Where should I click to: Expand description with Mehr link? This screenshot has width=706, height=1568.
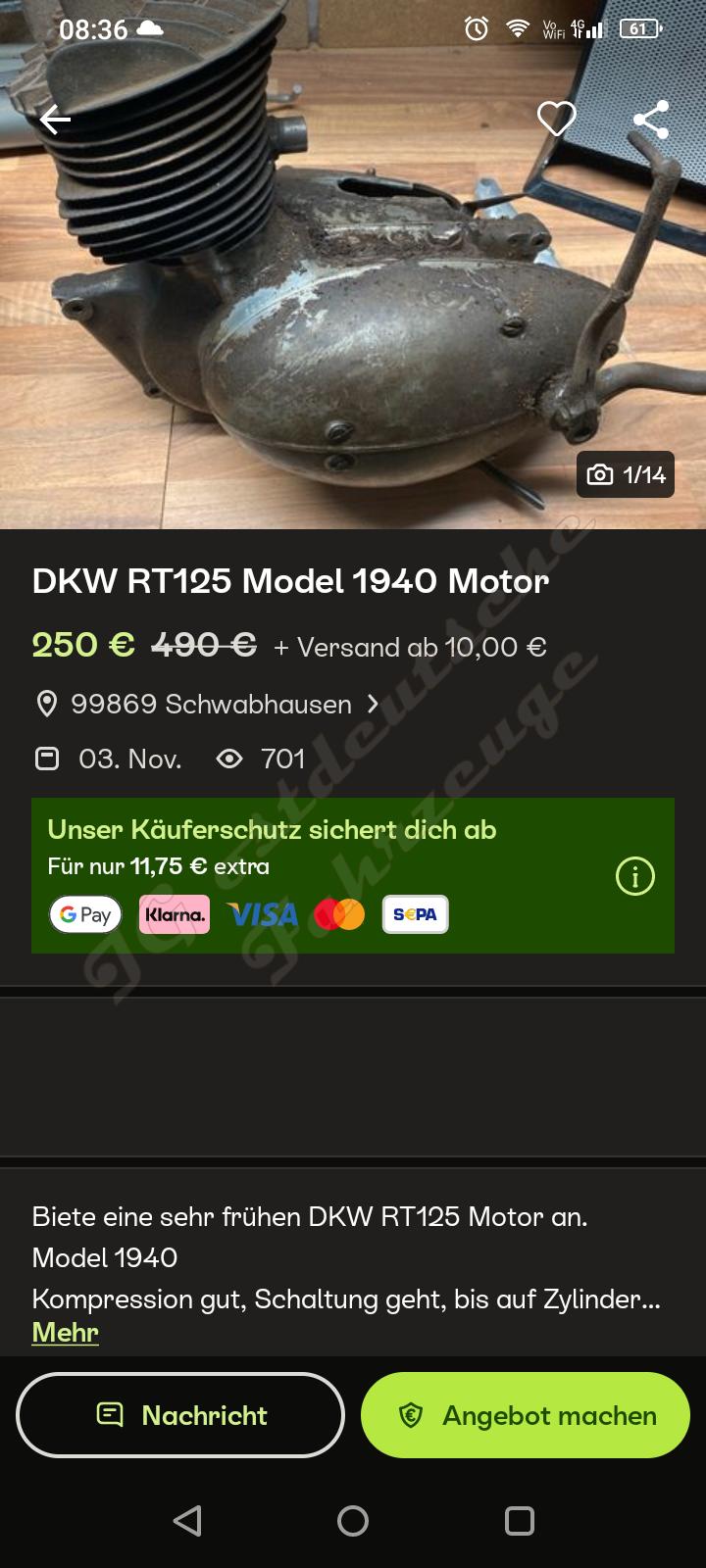pyautogui.click(x=66, y=1332)
